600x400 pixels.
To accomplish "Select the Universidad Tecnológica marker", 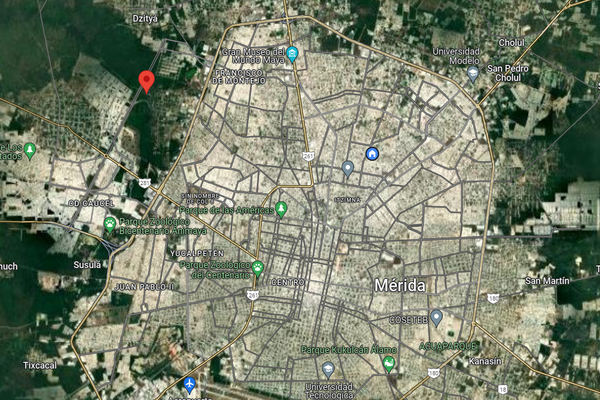I will tap(328, 369).
